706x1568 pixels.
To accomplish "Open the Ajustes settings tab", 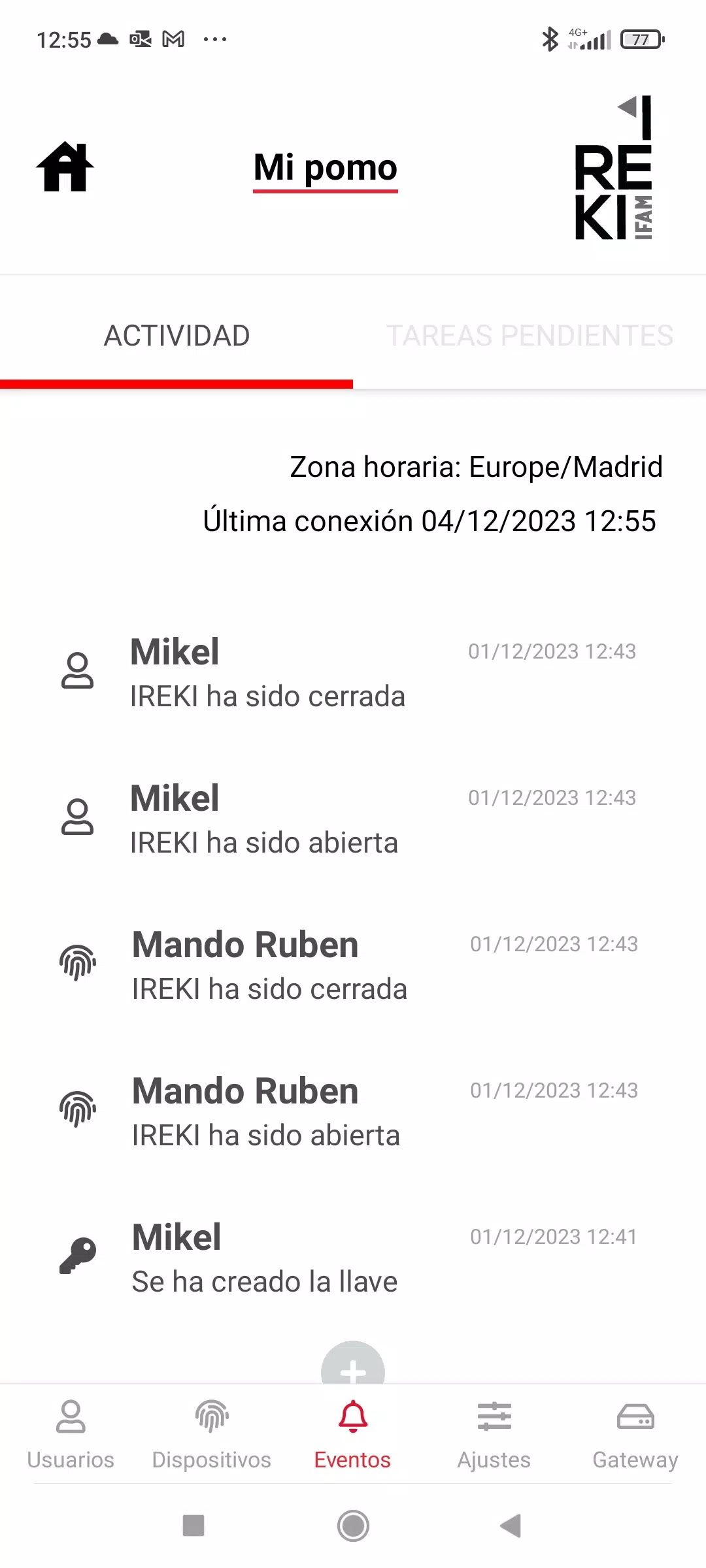I will (494, 1434).
